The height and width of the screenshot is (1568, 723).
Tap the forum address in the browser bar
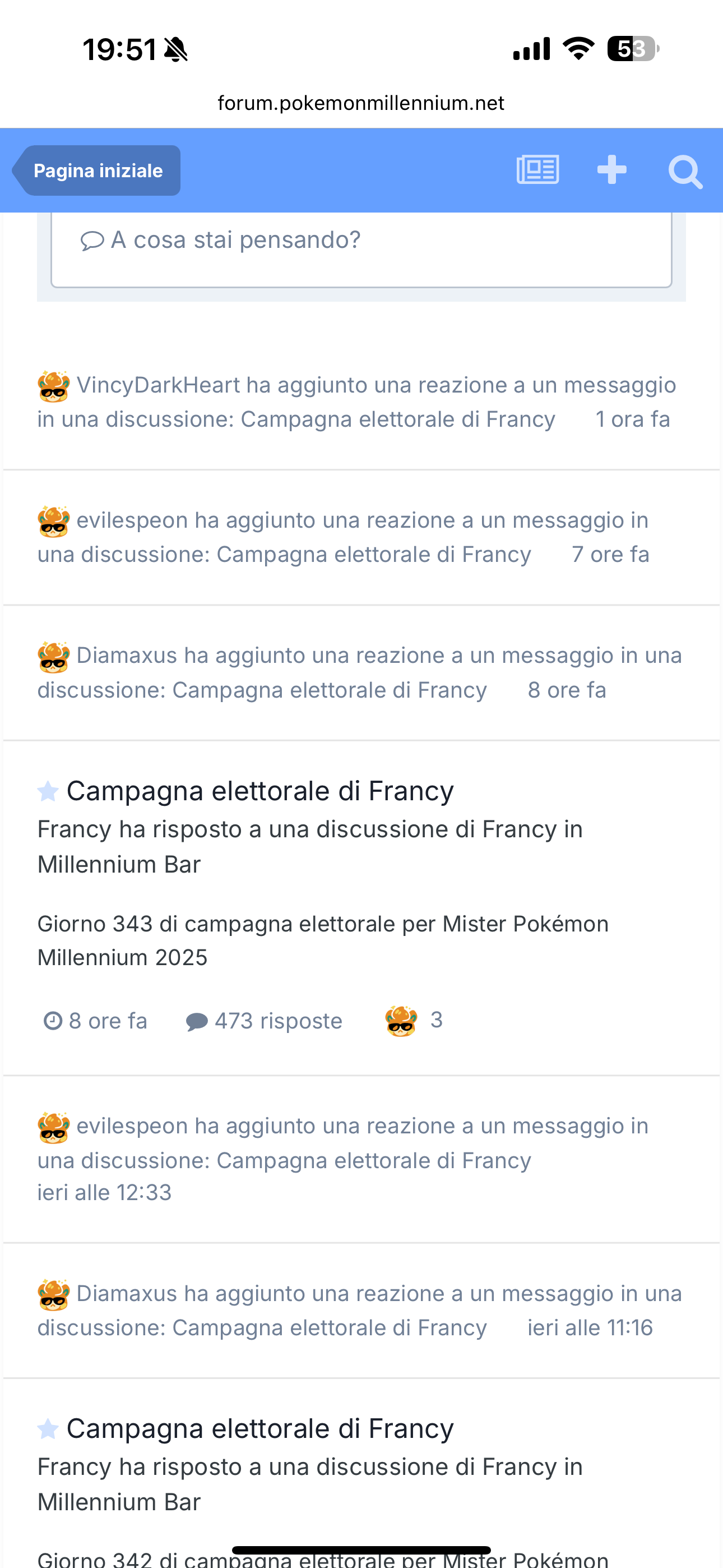point(361,104)
